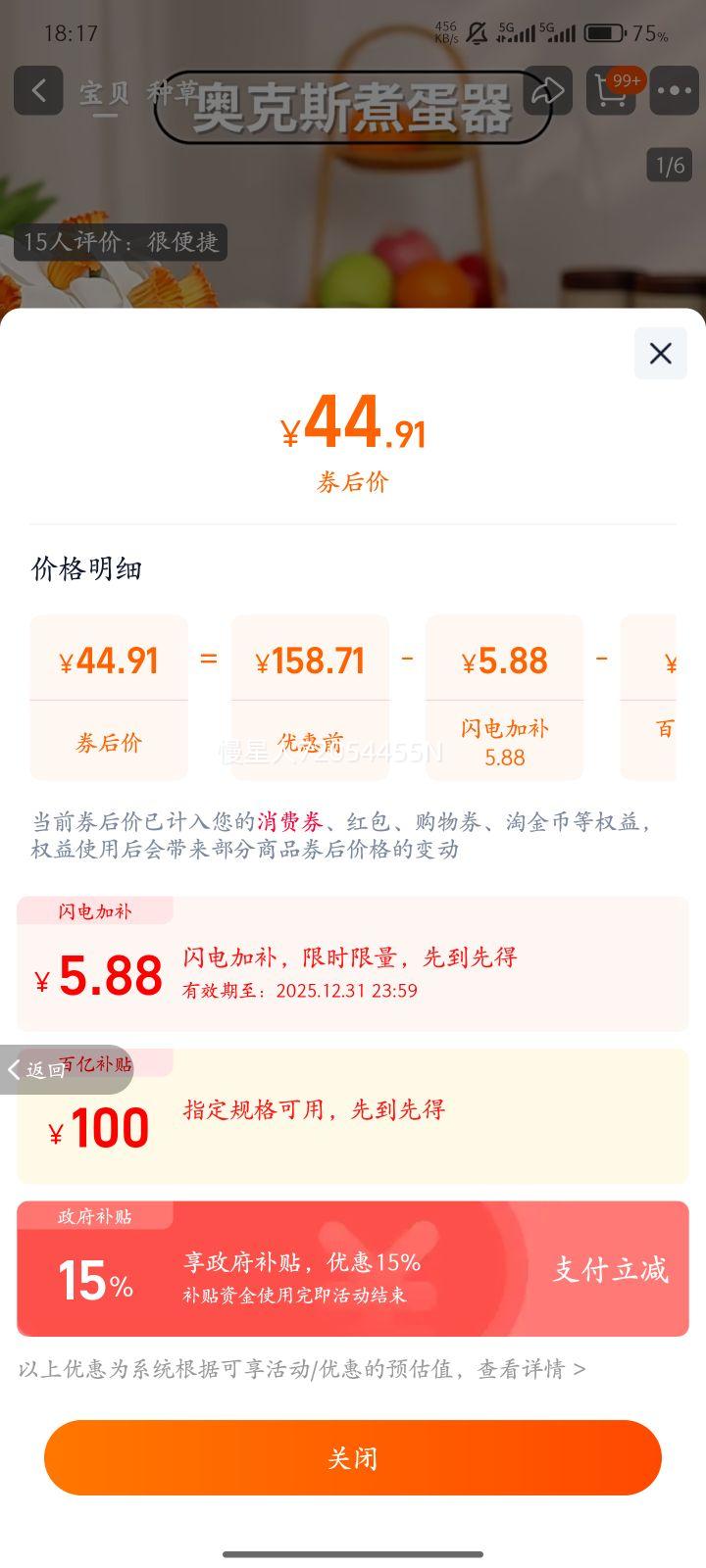706x1568 pixels.
Task: Tap the 支付立减 government subsidy banner
Action: pyautogui.click(x=610, y=1268)
